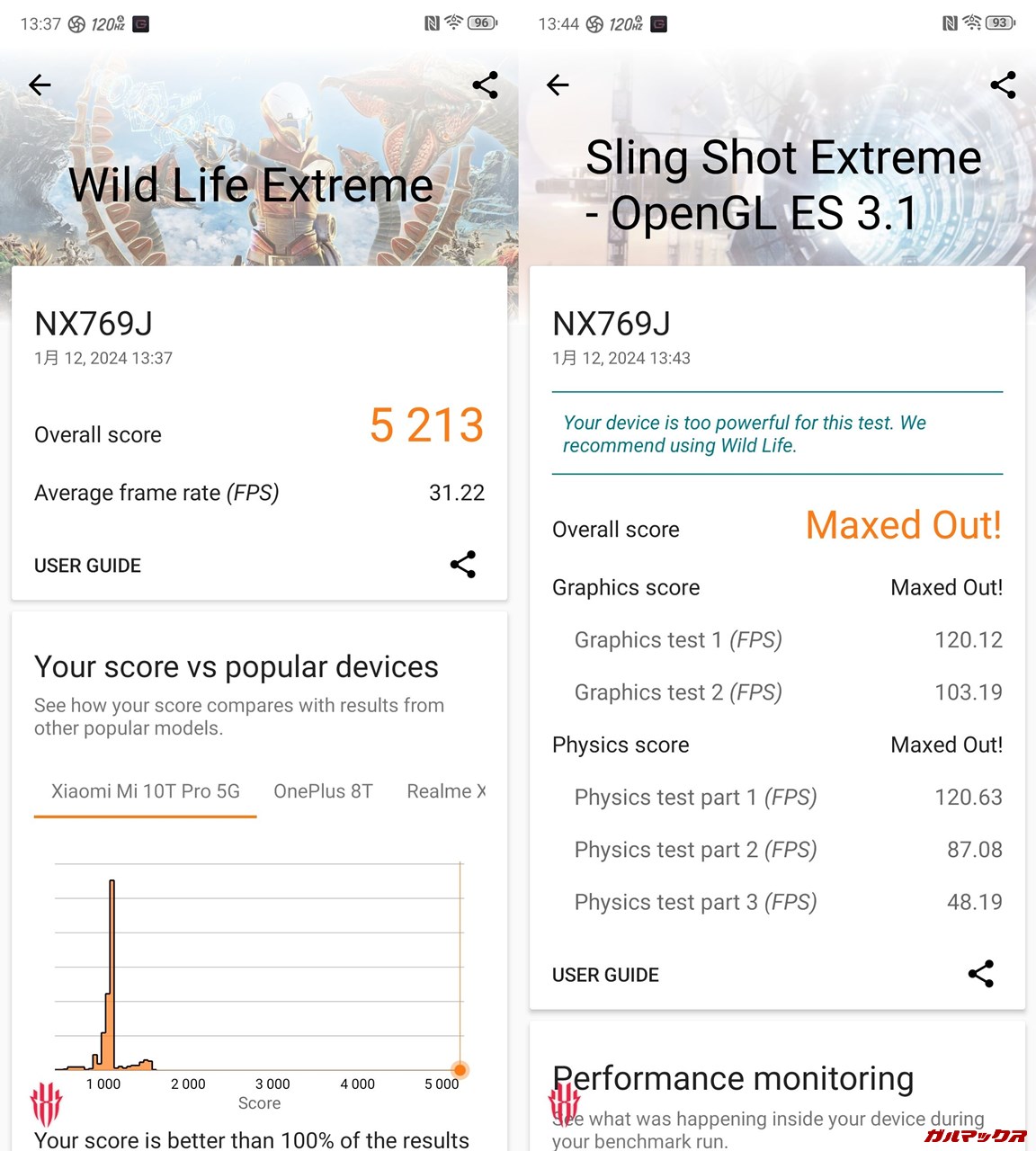
Task: Open USER GUIDE on Wild Life Extreme card
Action: click(87, 566)
